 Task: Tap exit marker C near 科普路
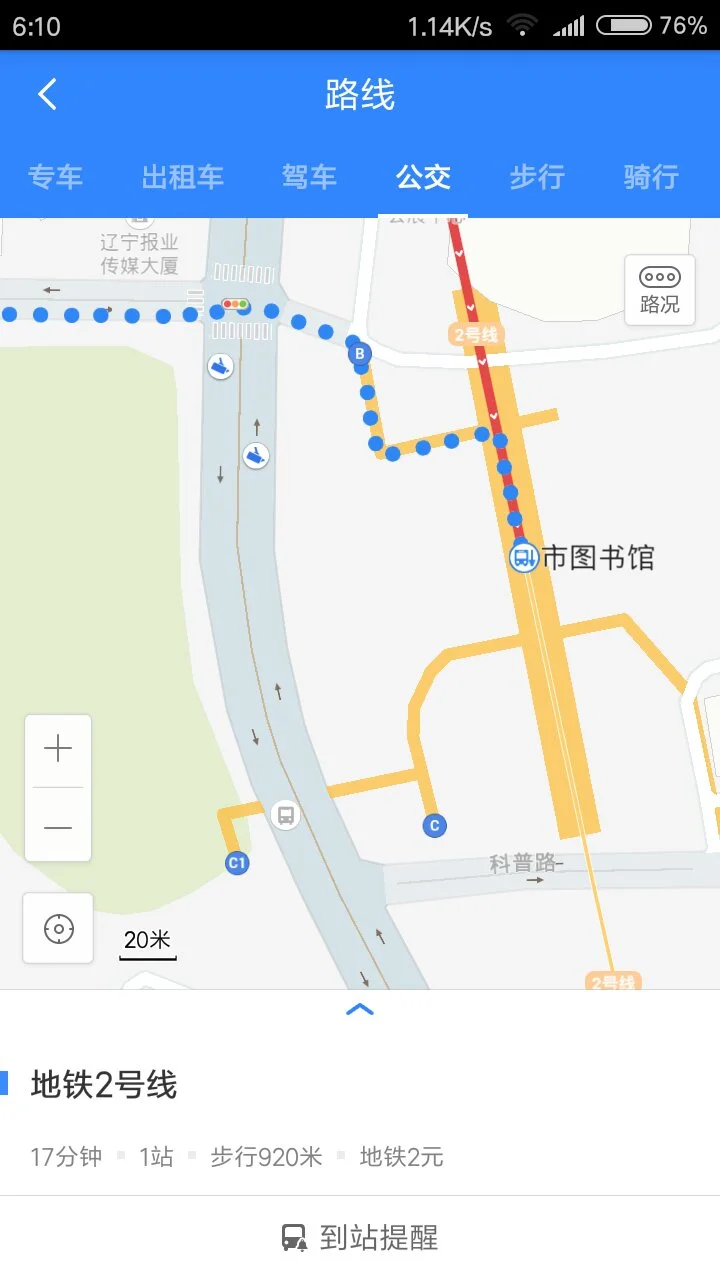point(433,825)
